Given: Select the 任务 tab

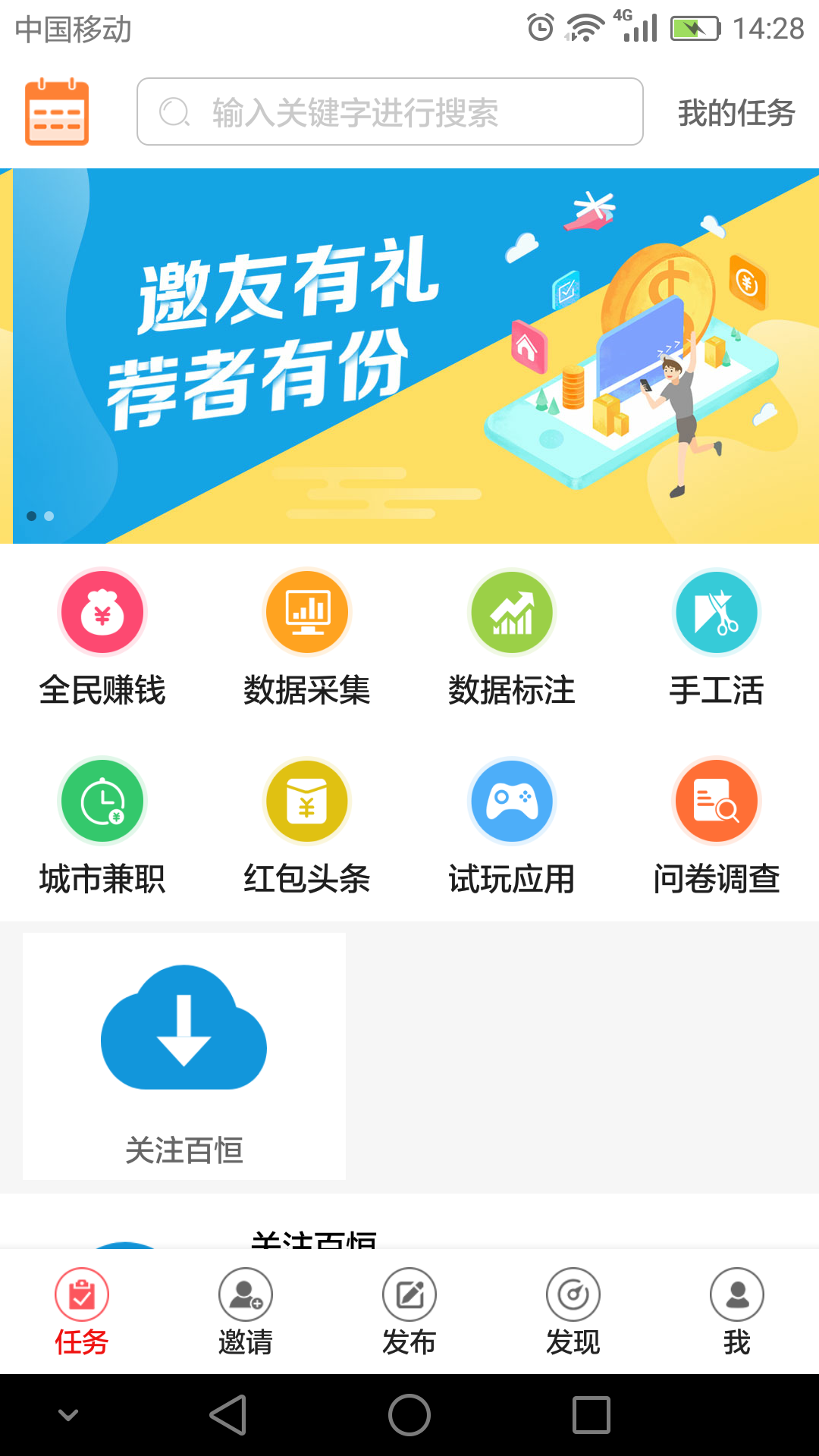Looking at the screenshot, I should pyautogui.click(x=82, y=1311).
